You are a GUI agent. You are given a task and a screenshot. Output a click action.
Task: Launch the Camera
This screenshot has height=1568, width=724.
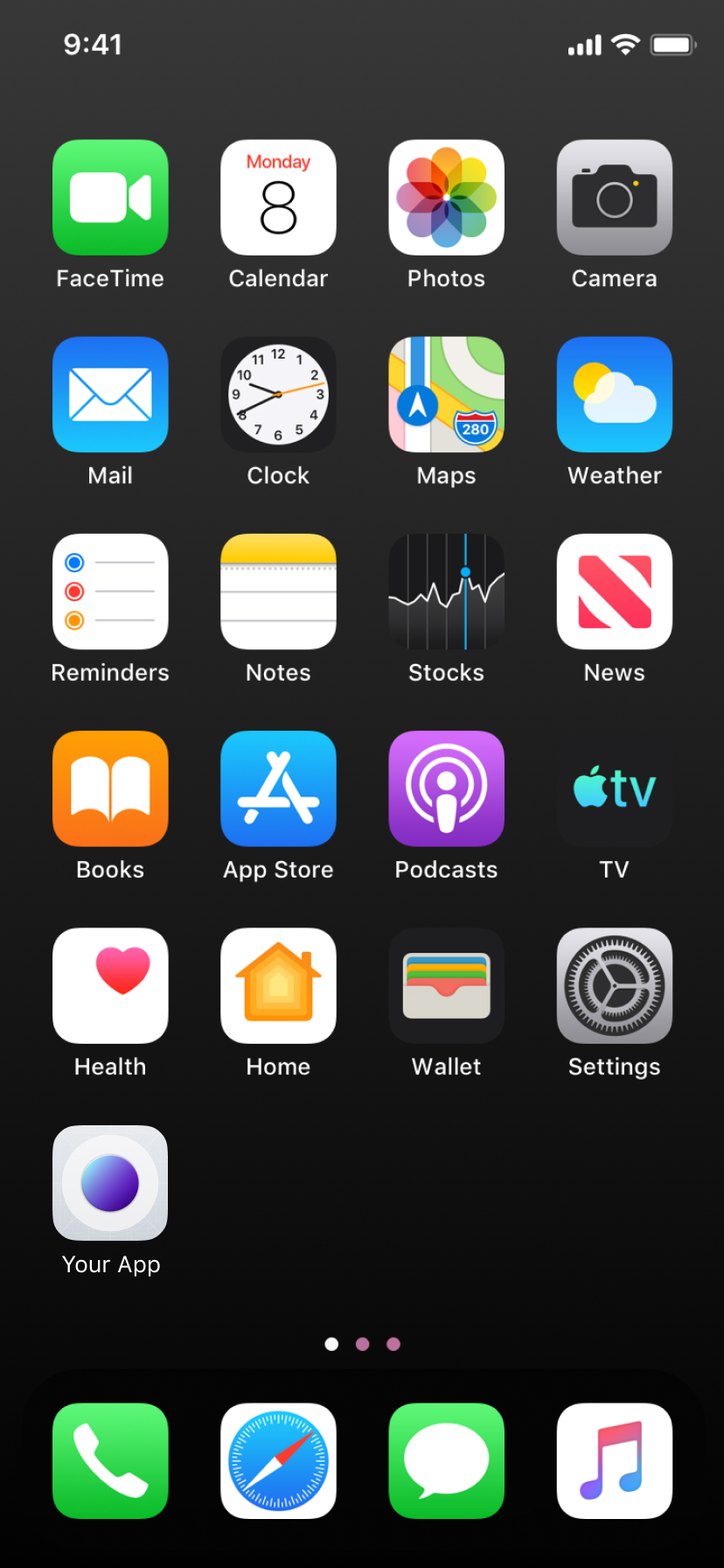pos(614,198)
